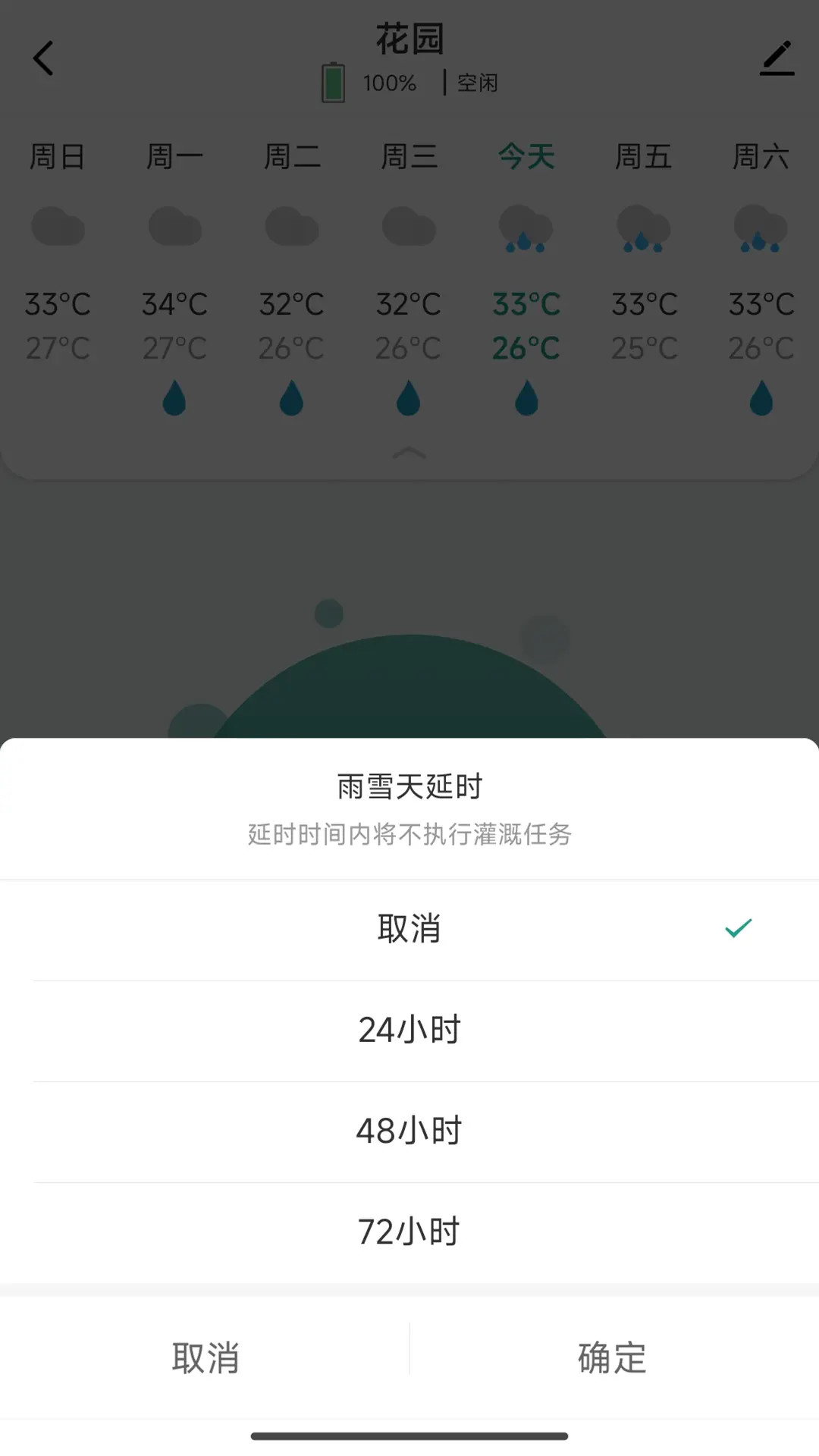
Task: Tap 今天 to expand today's details
Action: coord(526,157)
